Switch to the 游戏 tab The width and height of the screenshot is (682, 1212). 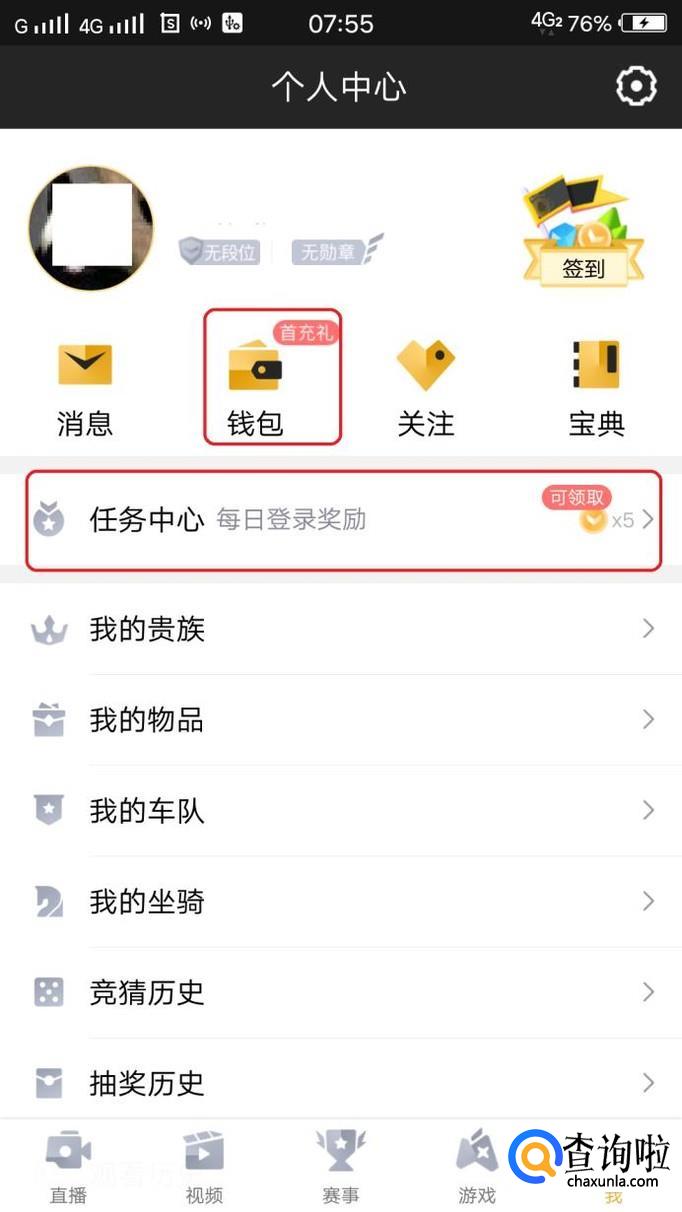click(477, 1167)
